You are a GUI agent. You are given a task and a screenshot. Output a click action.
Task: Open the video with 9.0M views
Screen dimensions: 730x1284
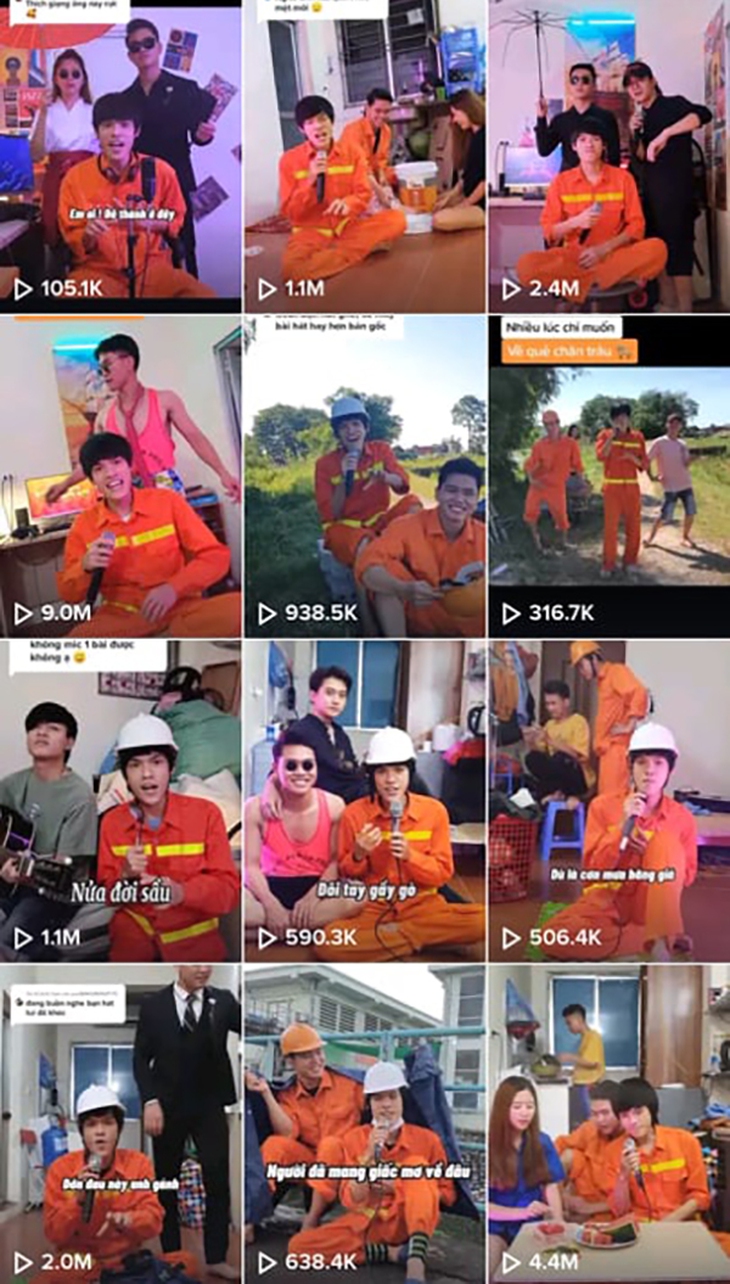click(x=120, y=480)
